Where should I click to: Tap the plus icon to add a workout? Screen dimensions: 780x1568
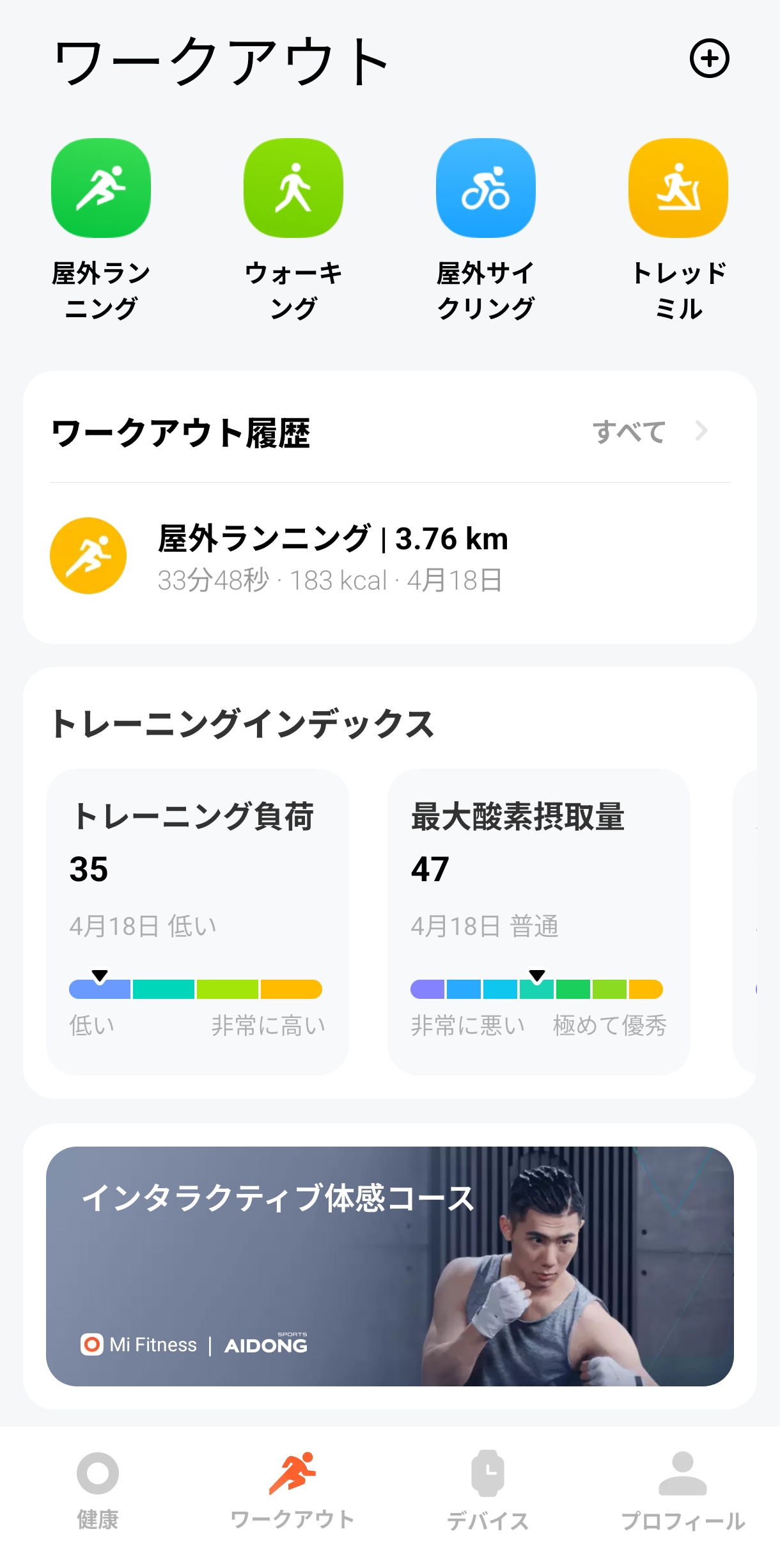coord(709,59)
